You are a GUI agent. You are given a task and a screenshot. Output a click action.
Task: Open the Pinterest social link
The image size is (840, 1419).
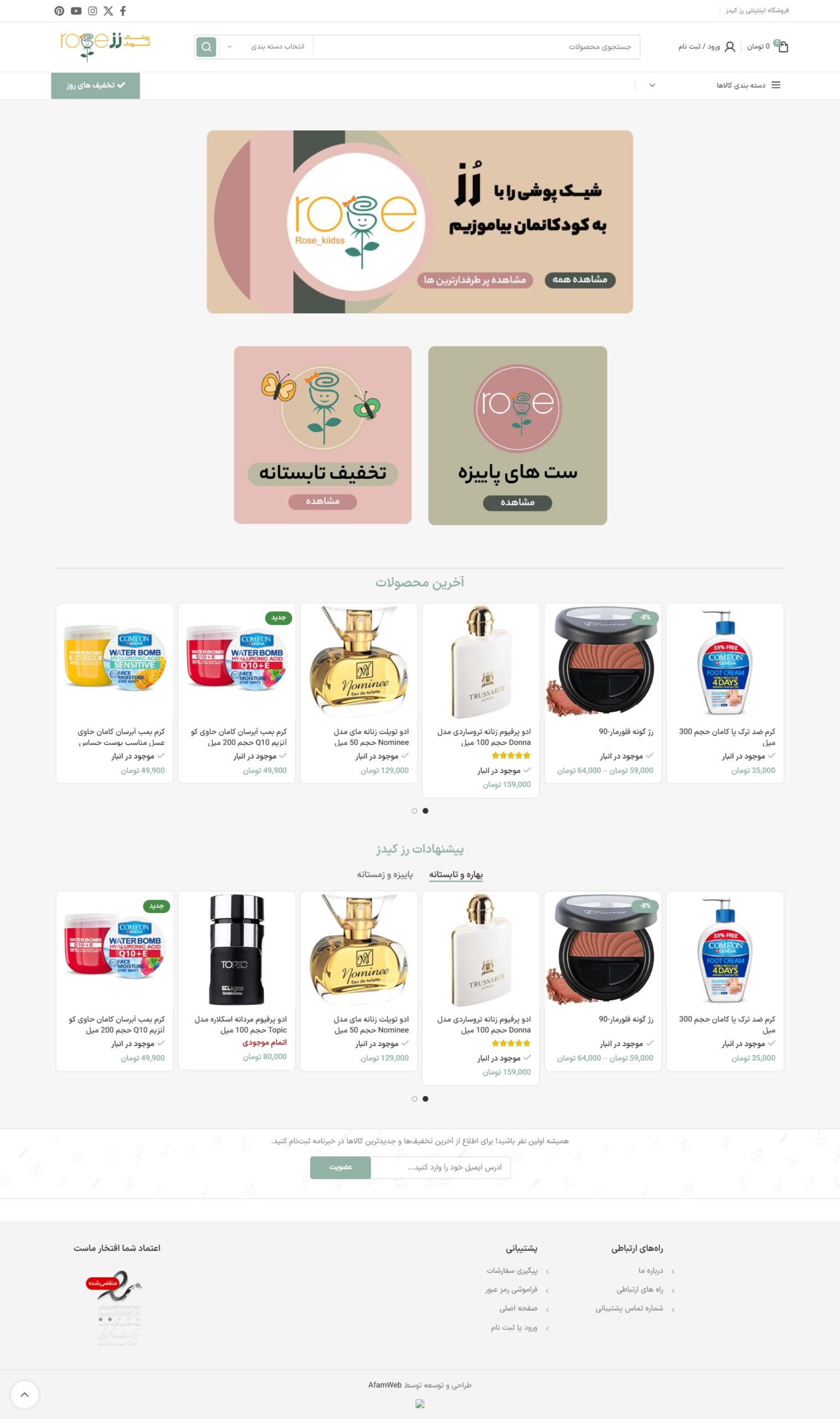point(59,11)
